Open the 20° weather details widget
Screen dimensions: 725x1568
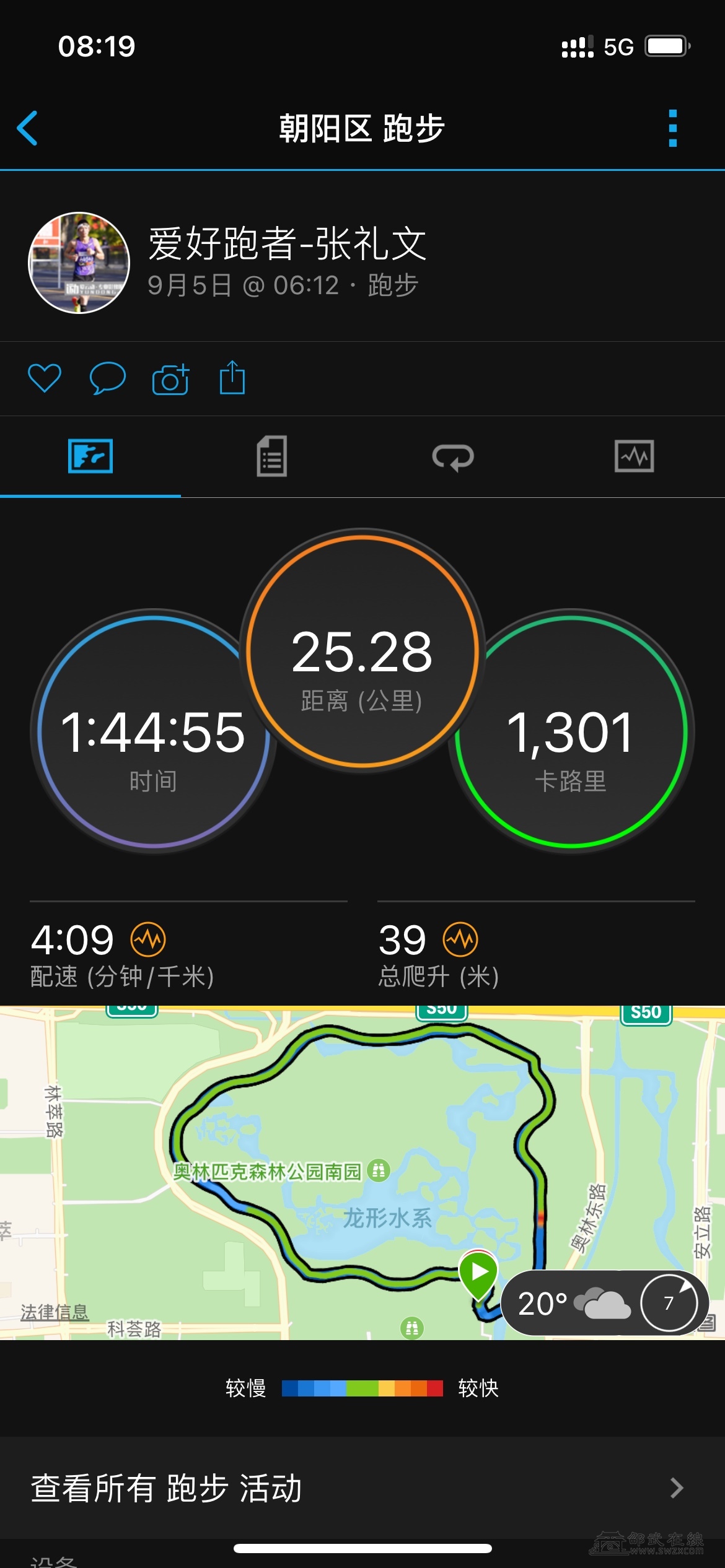[x=604, y=1302]
